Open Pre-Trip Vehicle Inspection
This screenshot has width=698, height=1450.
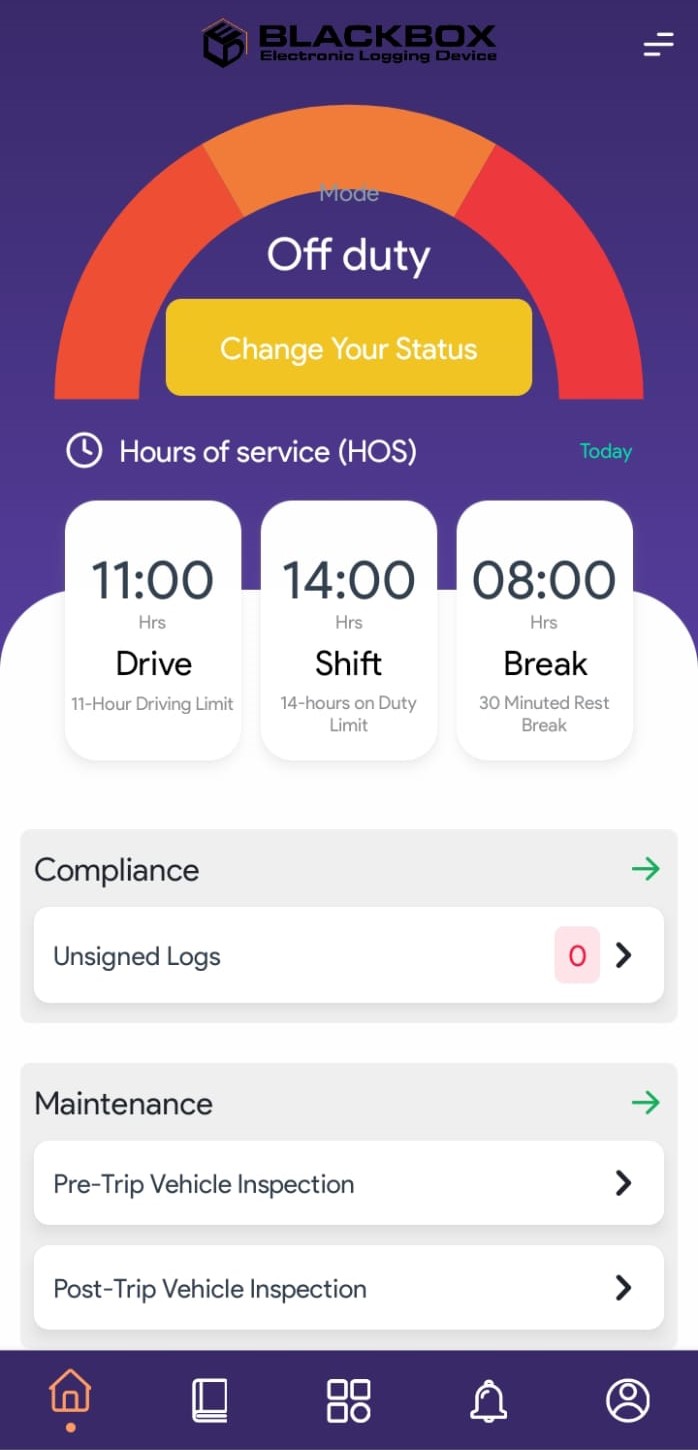(x=348, y=1183)
